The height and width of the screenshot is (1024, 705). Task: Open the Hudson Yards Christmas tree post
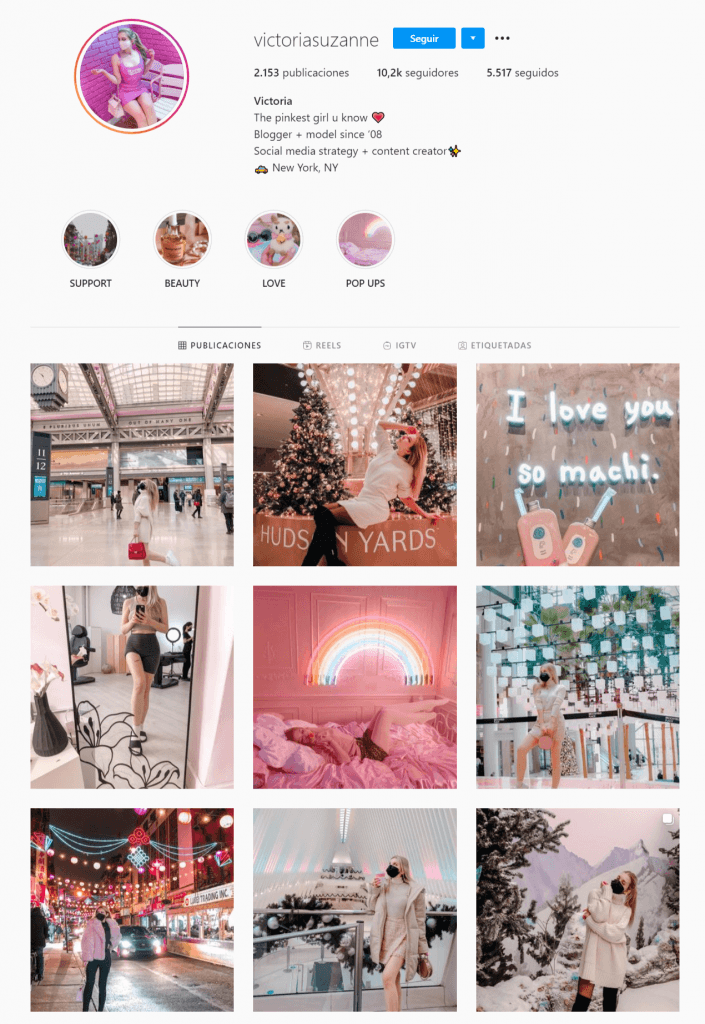pos(355,465)
